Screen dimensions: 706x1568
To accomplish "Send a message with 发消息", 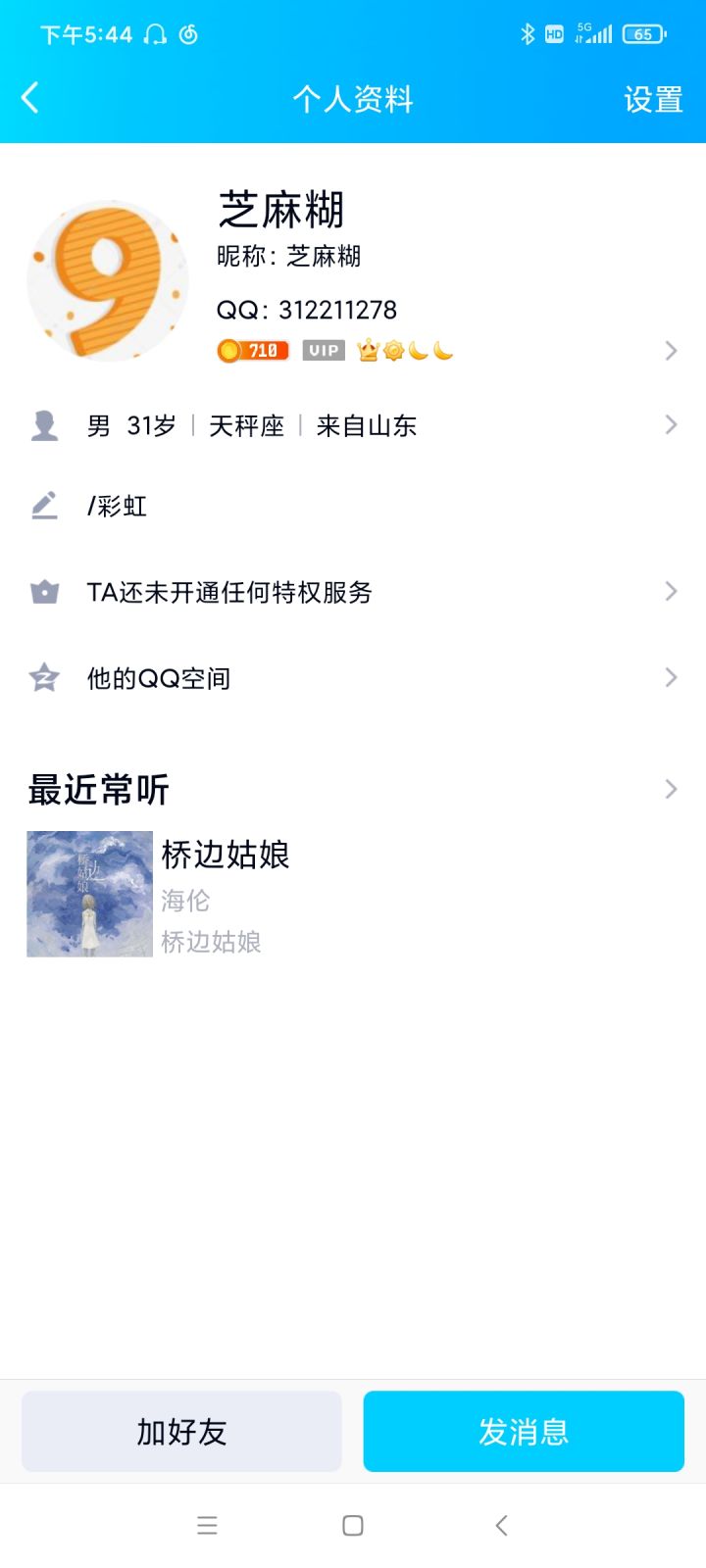I will pyautogui.click(x=524, y=1432).
